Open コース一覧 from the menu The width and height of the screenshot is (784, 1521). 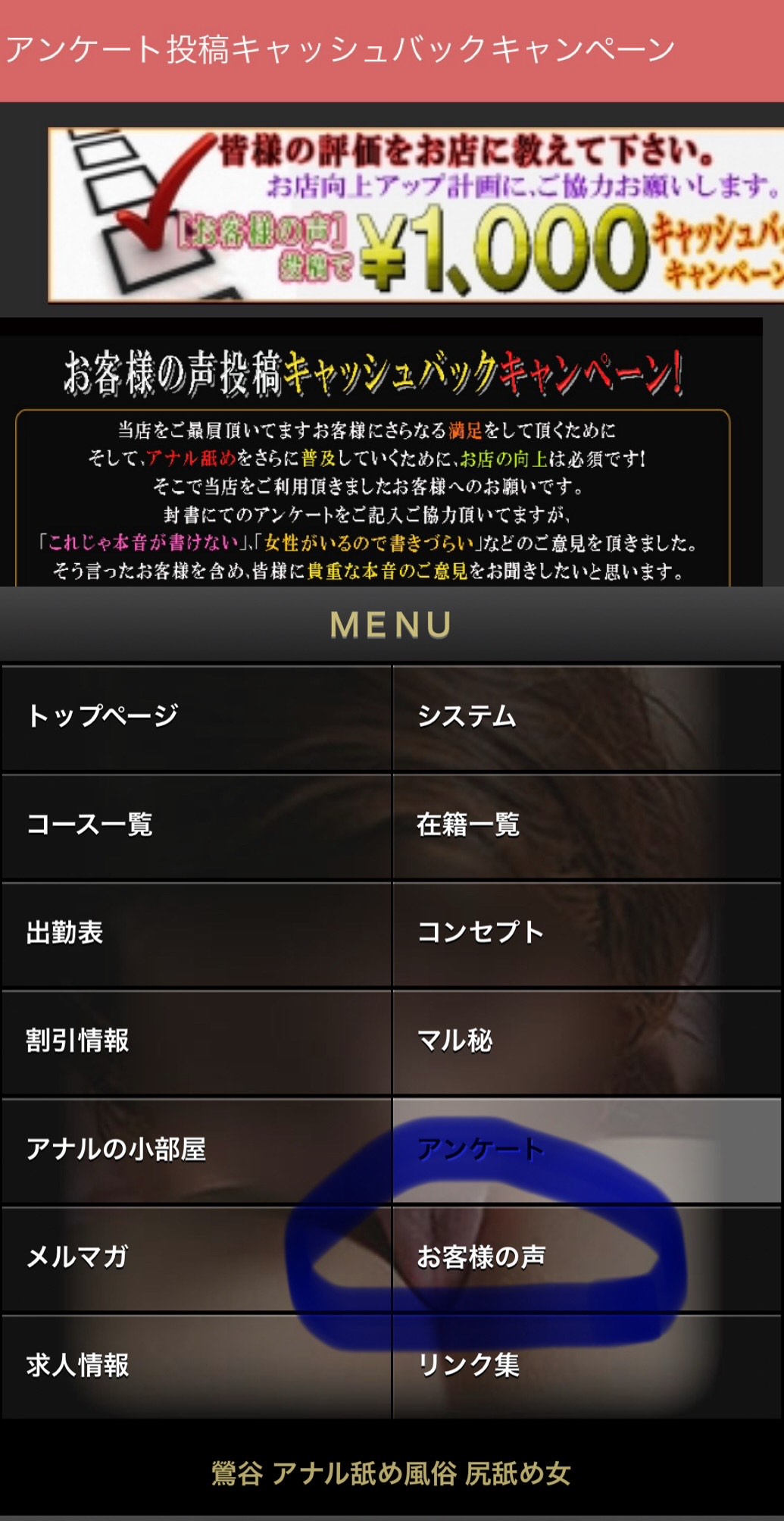195,825
